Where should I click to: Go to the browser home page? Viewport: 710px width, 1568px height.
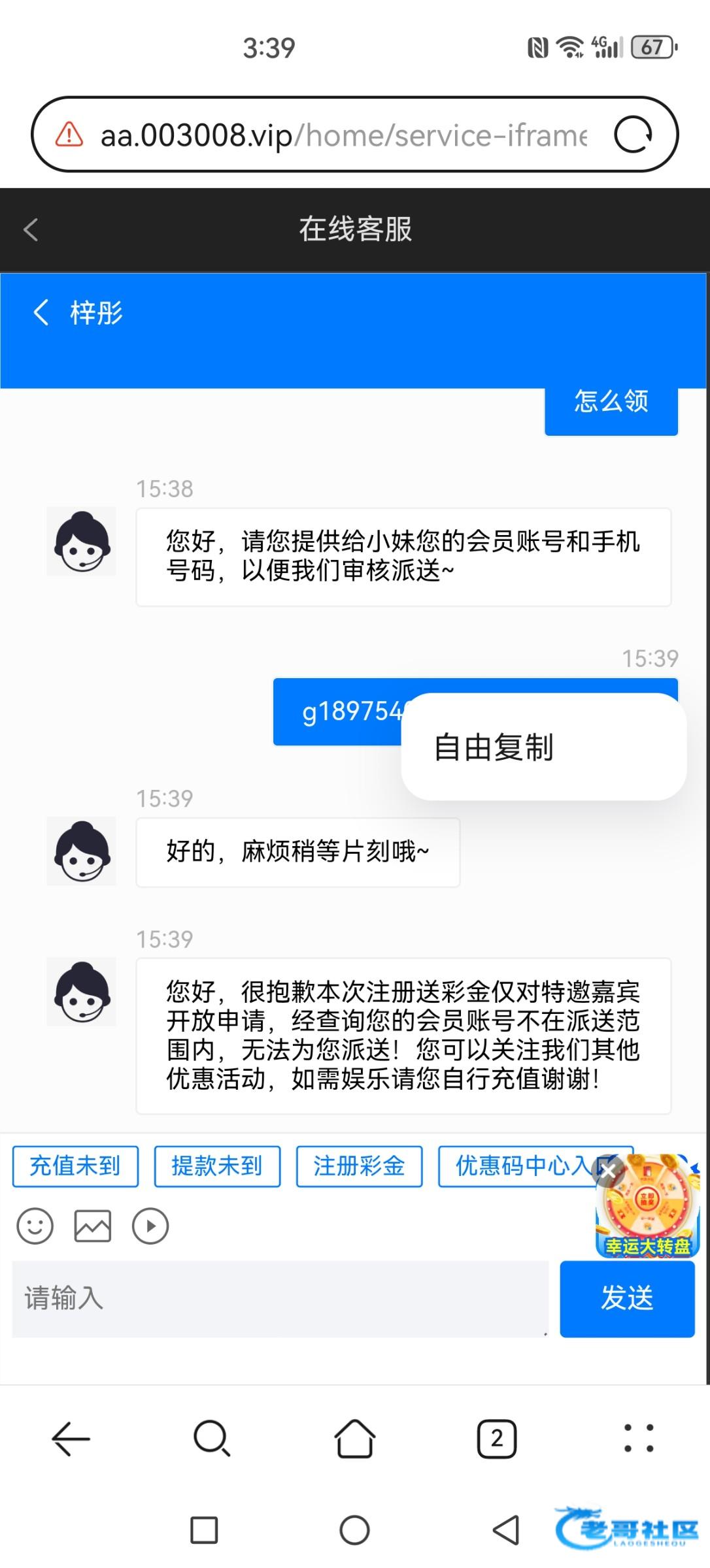355,1439
